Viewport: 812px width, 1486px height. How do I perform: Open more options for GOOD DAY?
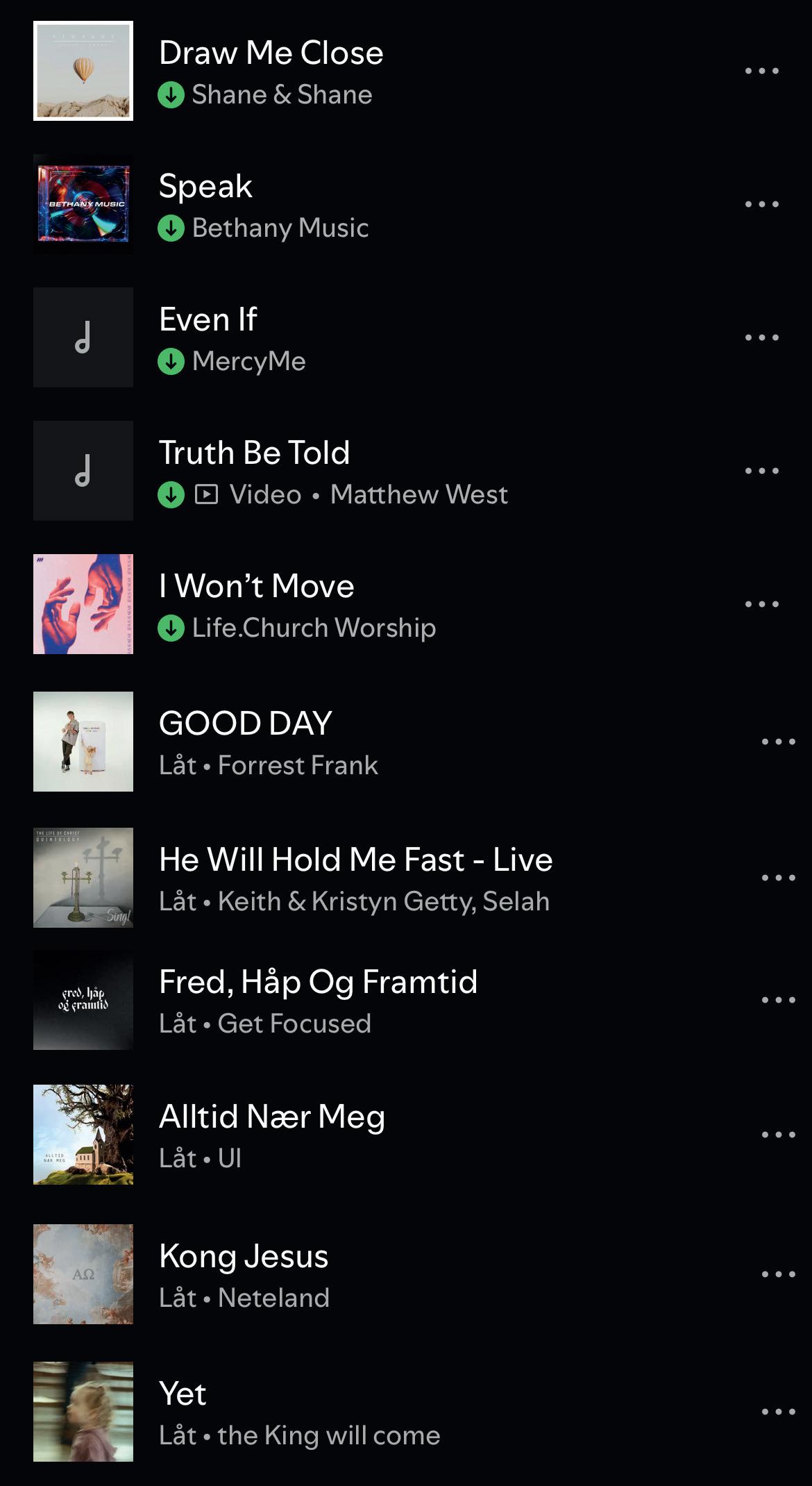click(778, 742)
